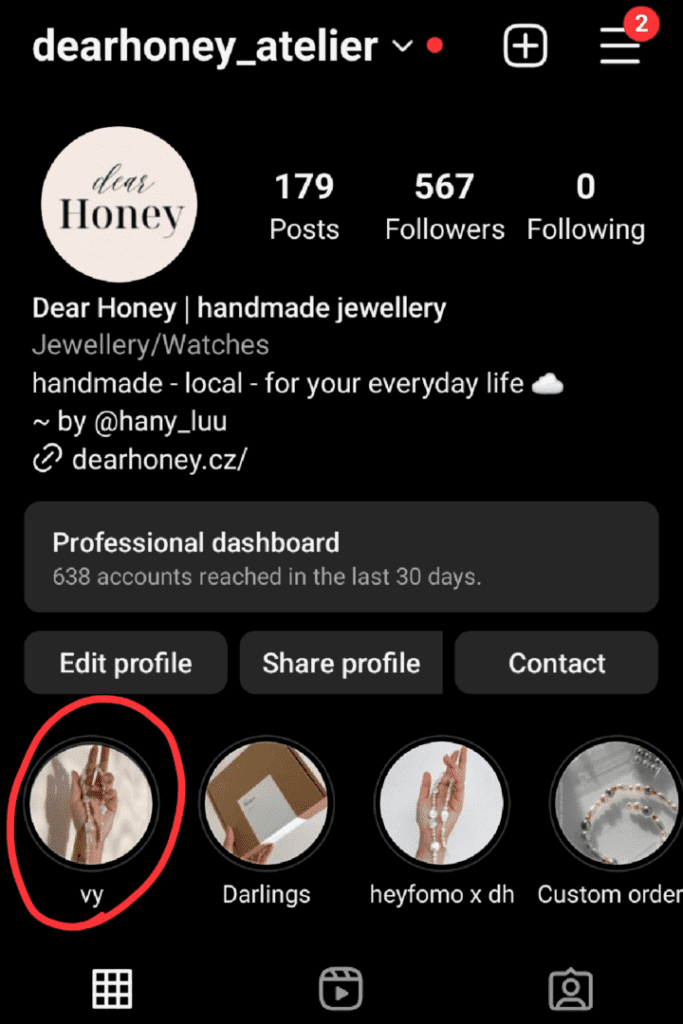
Task: Open the heyfomo x dh highlight
Action: (441, 805)
